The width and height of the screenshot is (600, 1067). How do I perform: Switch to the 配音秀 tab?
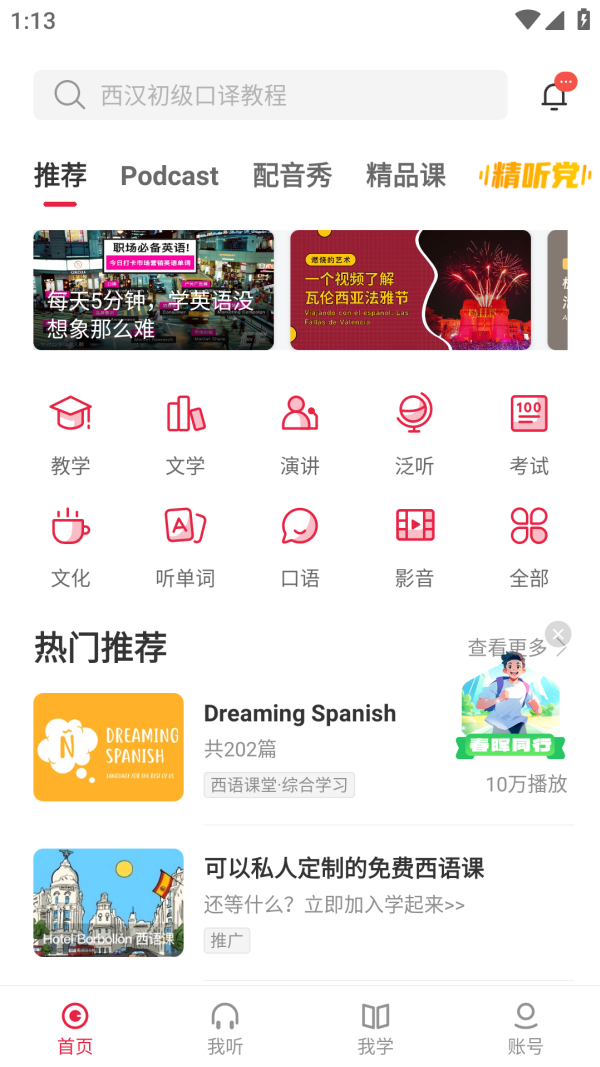[x=292, y=176]
